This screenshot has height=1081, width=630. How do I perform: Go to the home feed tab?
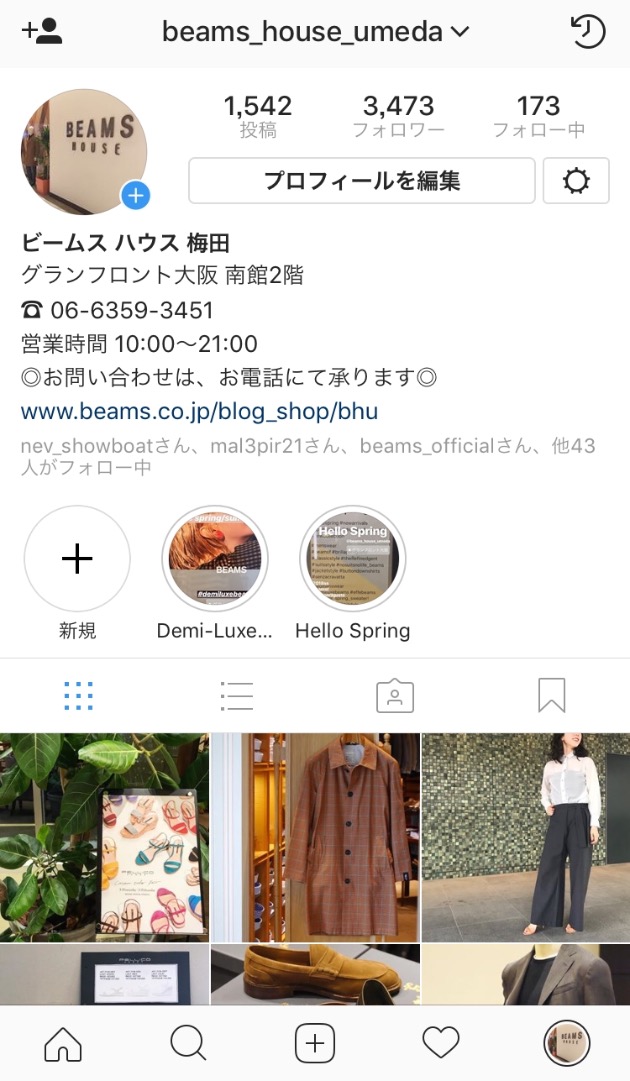tap(63, 1044)
